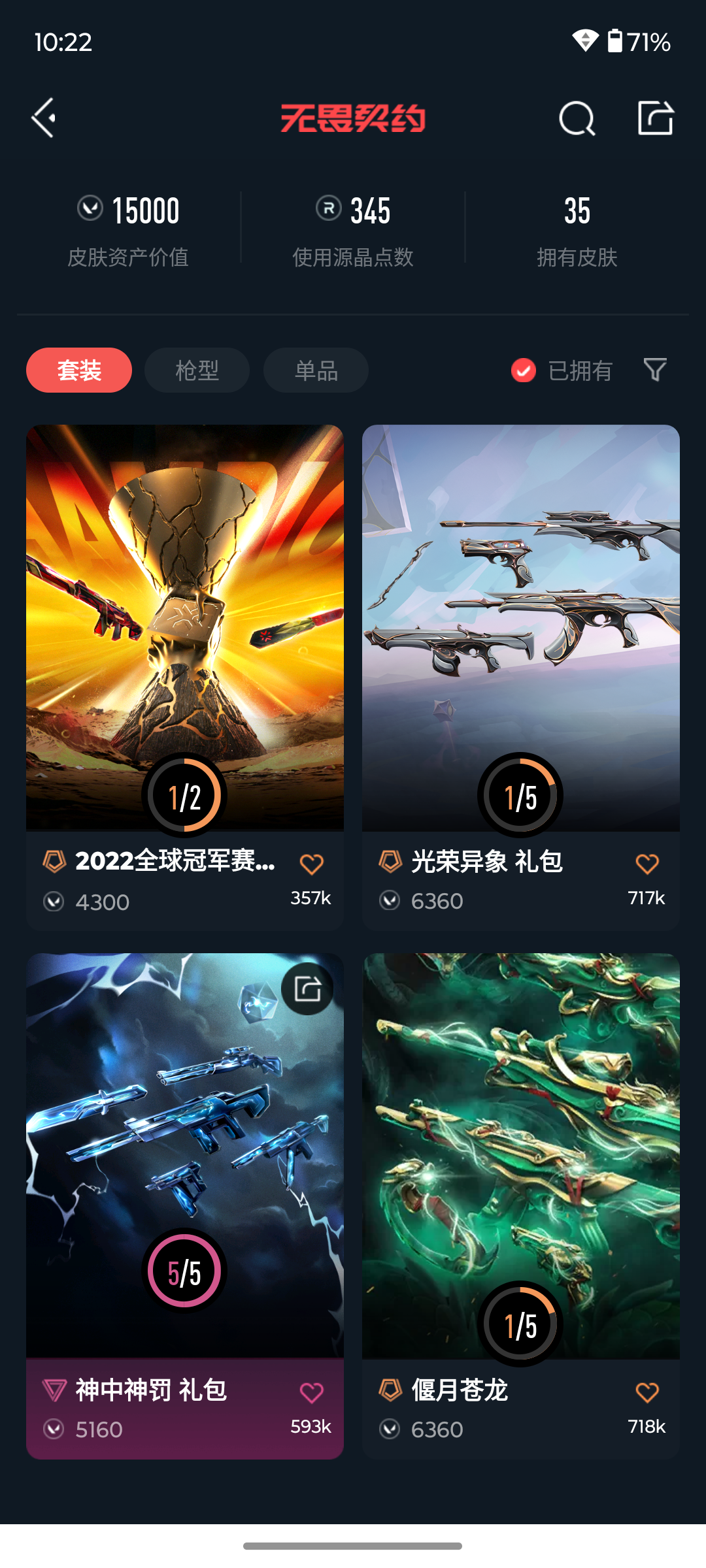This screenshot has width=706, height=1568.
Task: Like the 神中神罚 礼包 bundle
Action: pos(312,1393)
